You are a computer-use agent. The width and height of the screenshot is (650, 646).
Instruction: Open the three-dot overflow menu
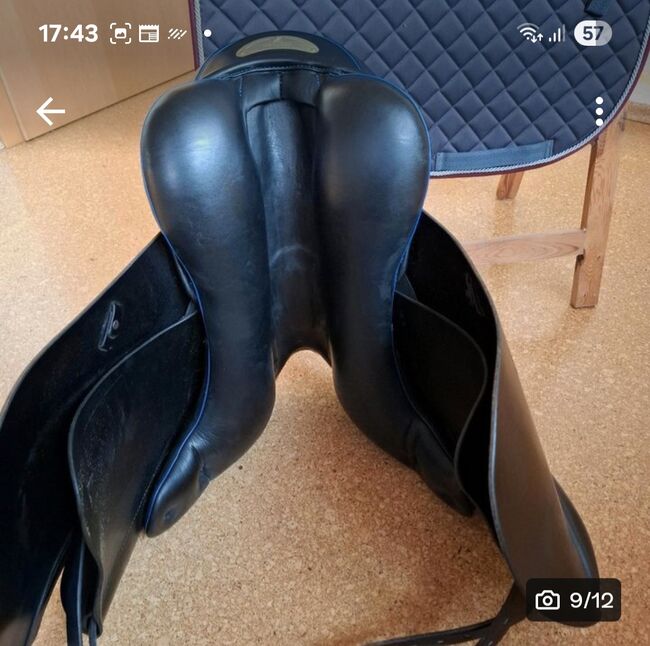pos(599,111)
